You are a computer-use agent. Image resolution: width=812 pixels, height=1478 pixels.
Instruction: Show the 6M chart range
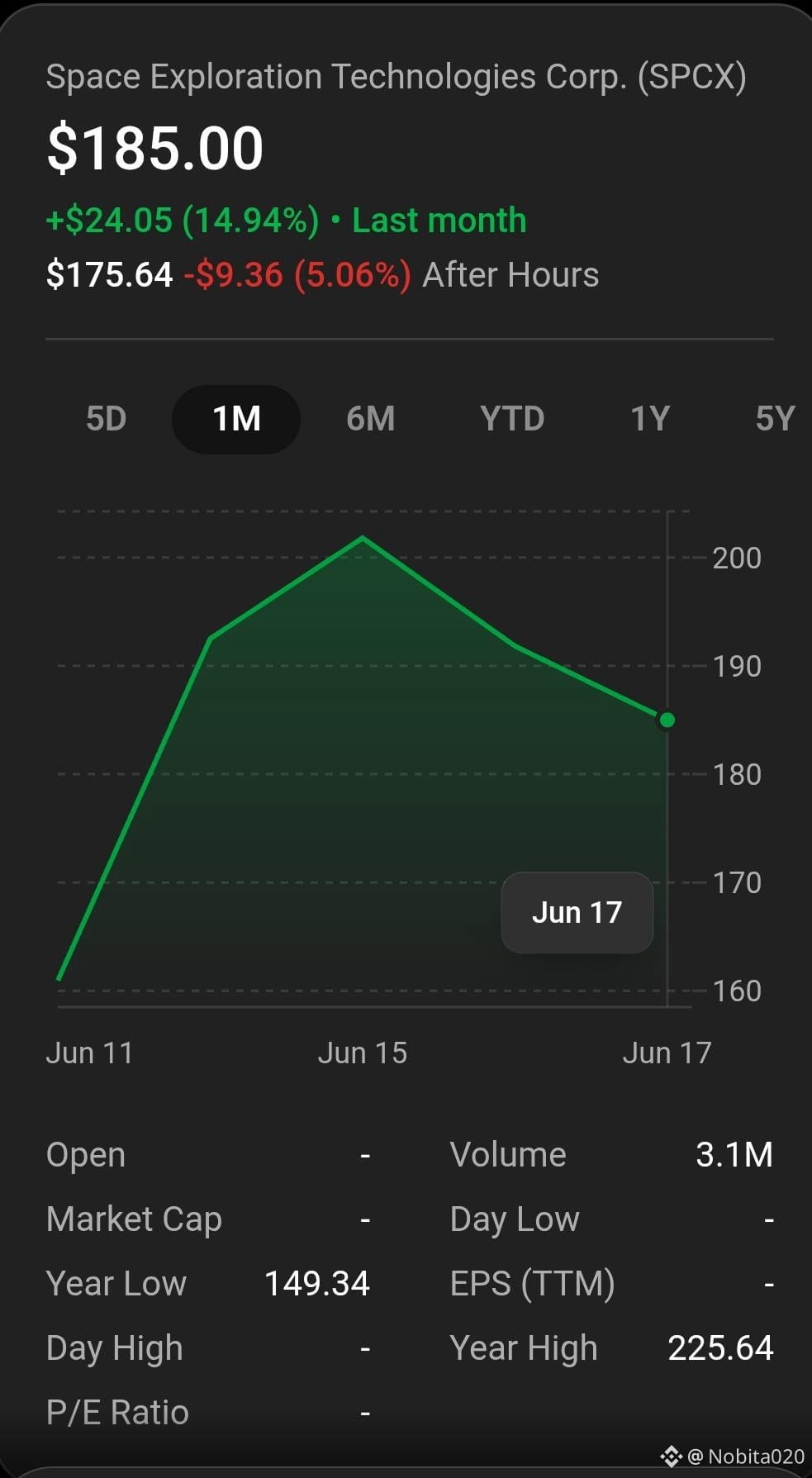[370, 419]
